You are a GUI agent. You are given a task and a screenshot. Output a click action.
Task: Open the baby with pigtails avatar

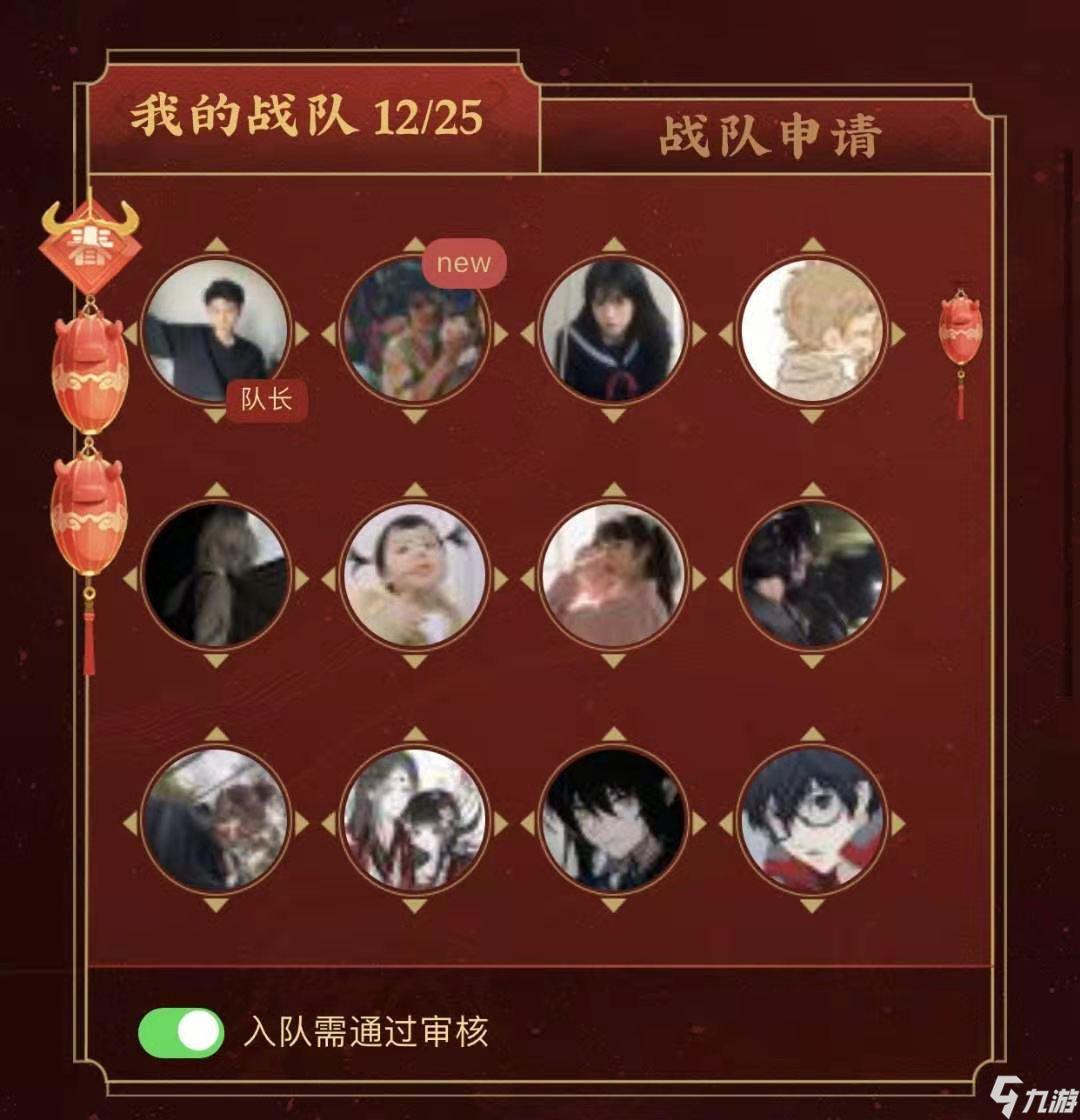(x=414, y=576)
